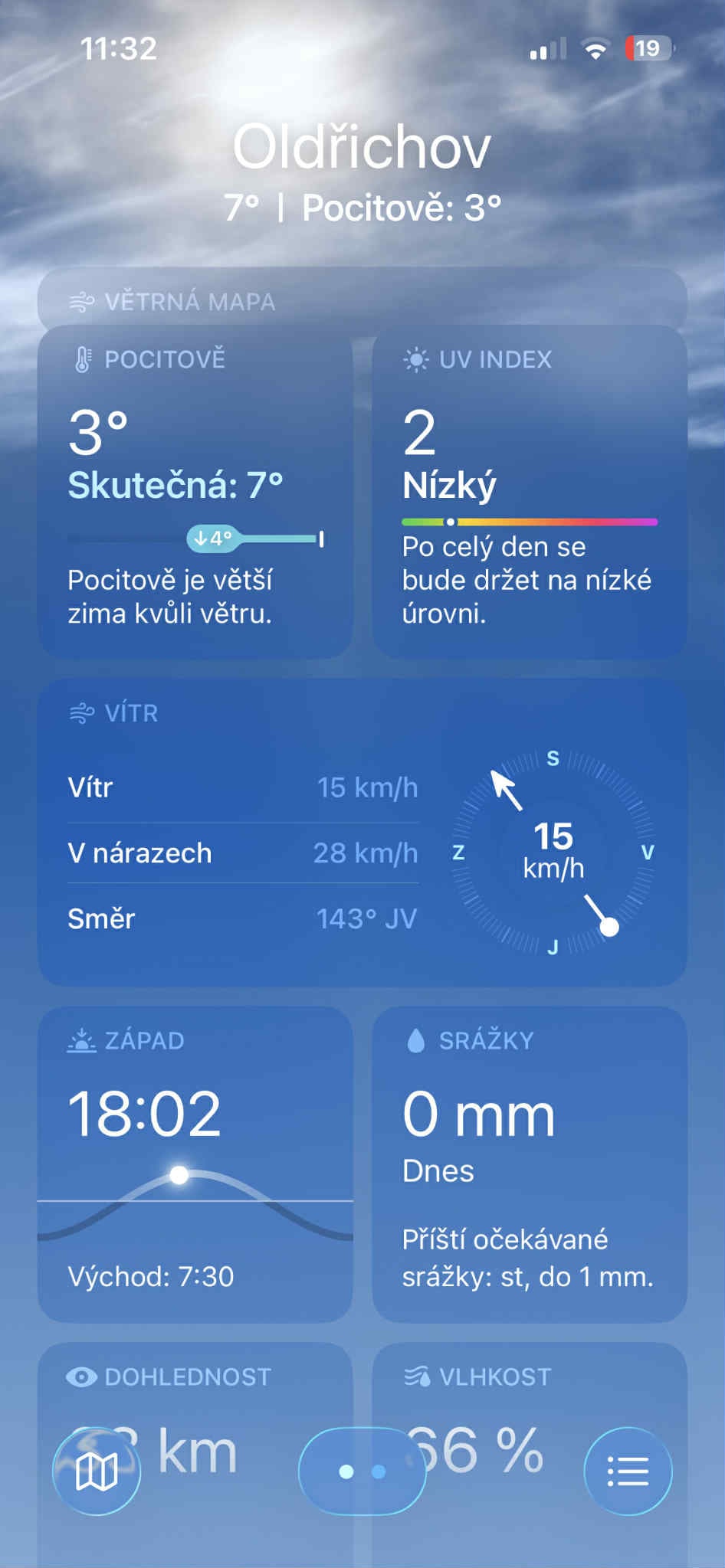
Task: Open the Pocitově feels-like card
Action: pyautogui.click(x=195, y=492)
